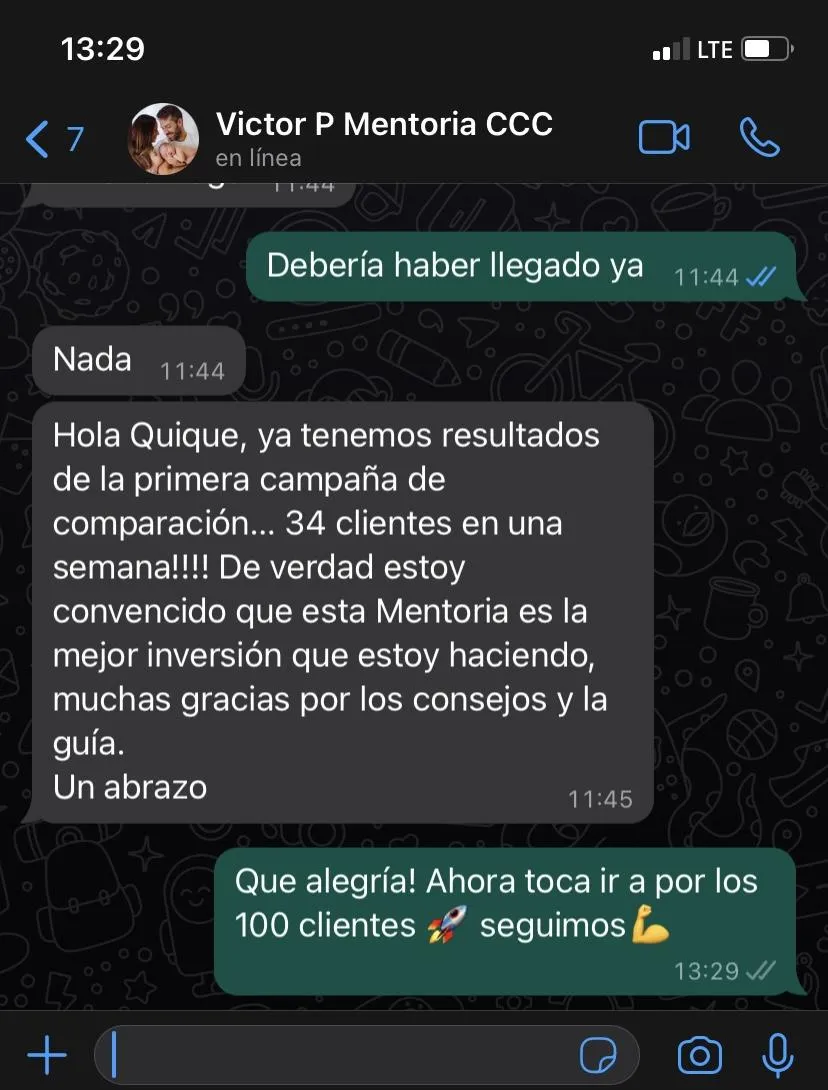Focus the message text field
This screenshot has width=828, height=1090.
(340, 1055)
